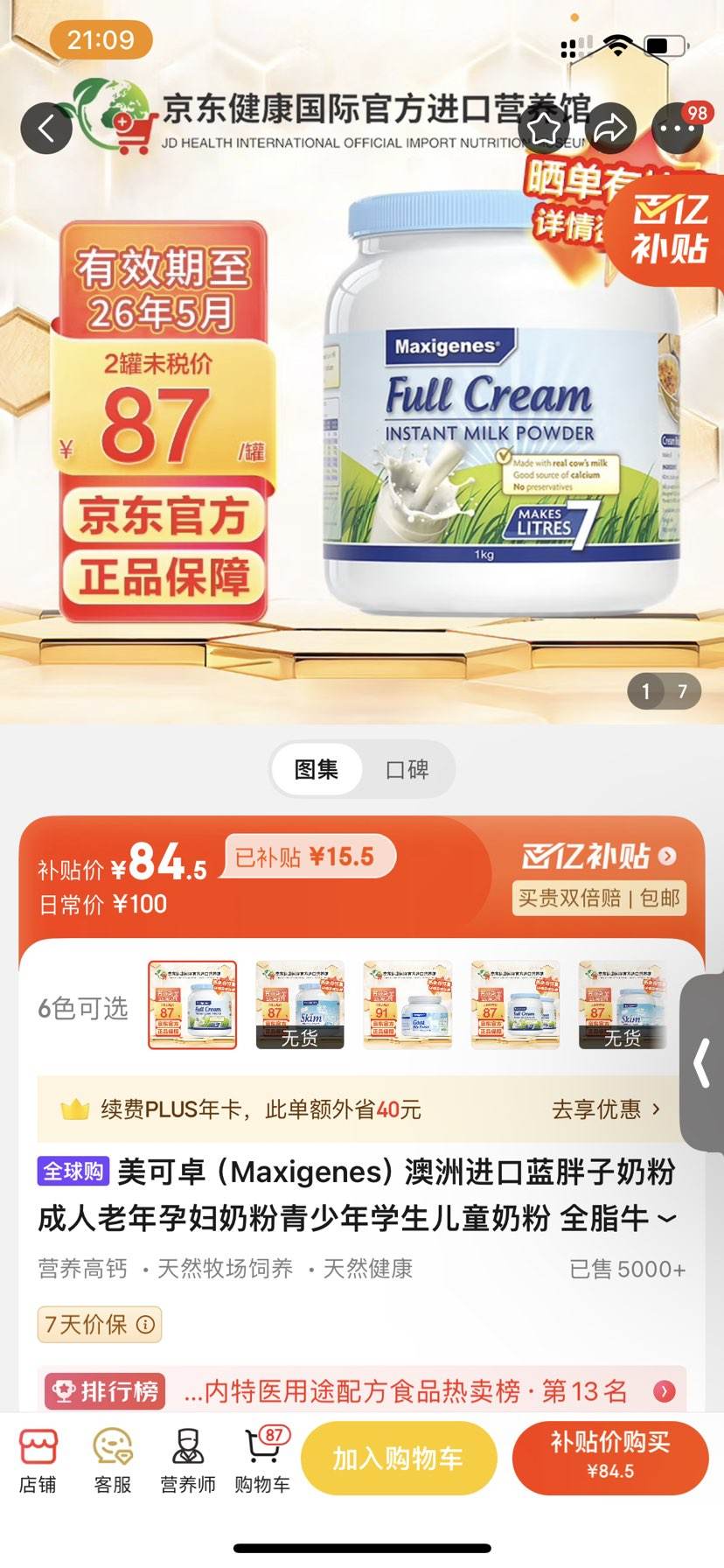Tap the star icon to favorite the product
This screenshot has width=724, height=1568.
pos(540,128)
